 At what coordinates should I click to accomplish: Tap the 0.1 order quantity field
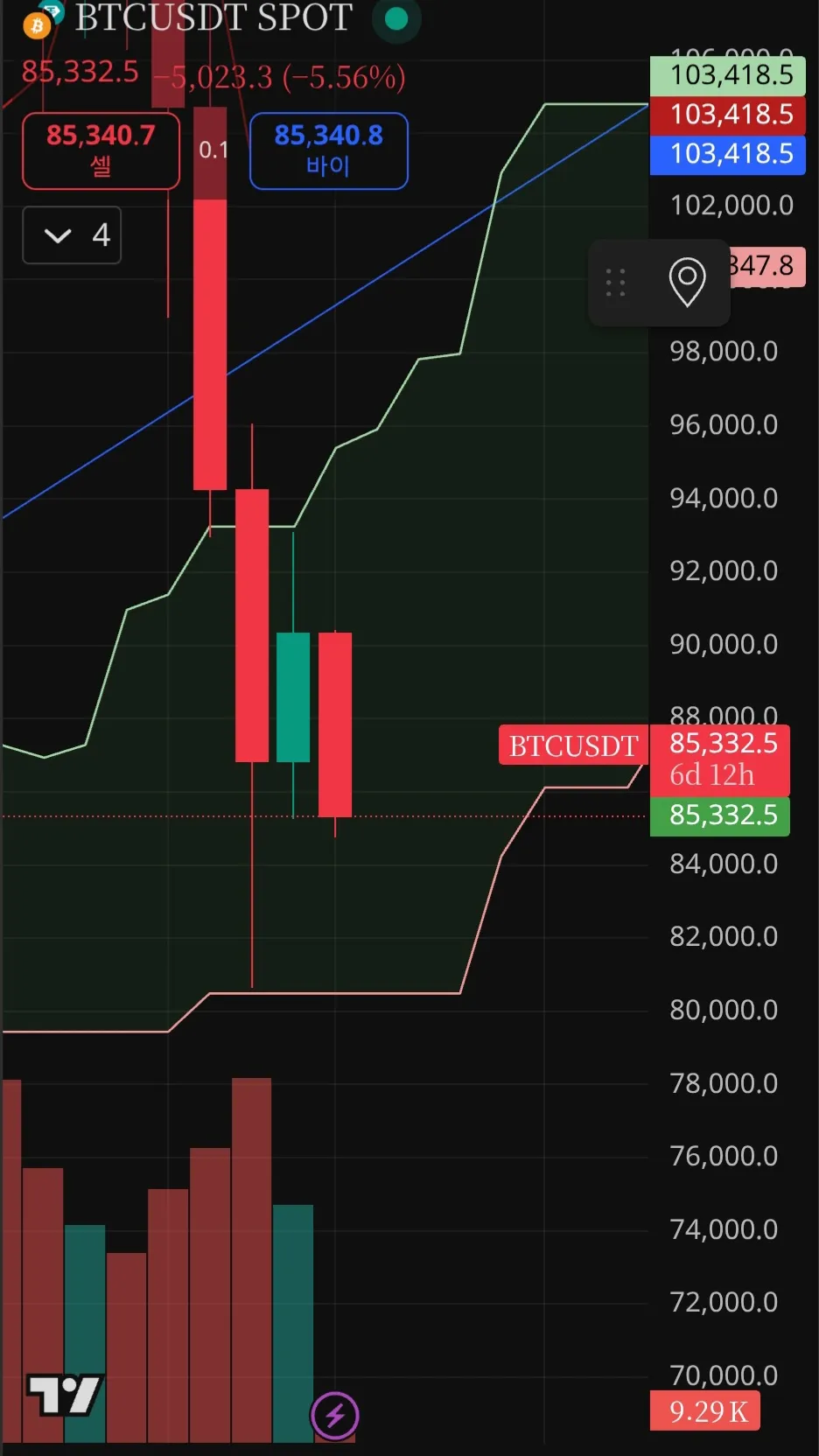(x=213, y=150)
